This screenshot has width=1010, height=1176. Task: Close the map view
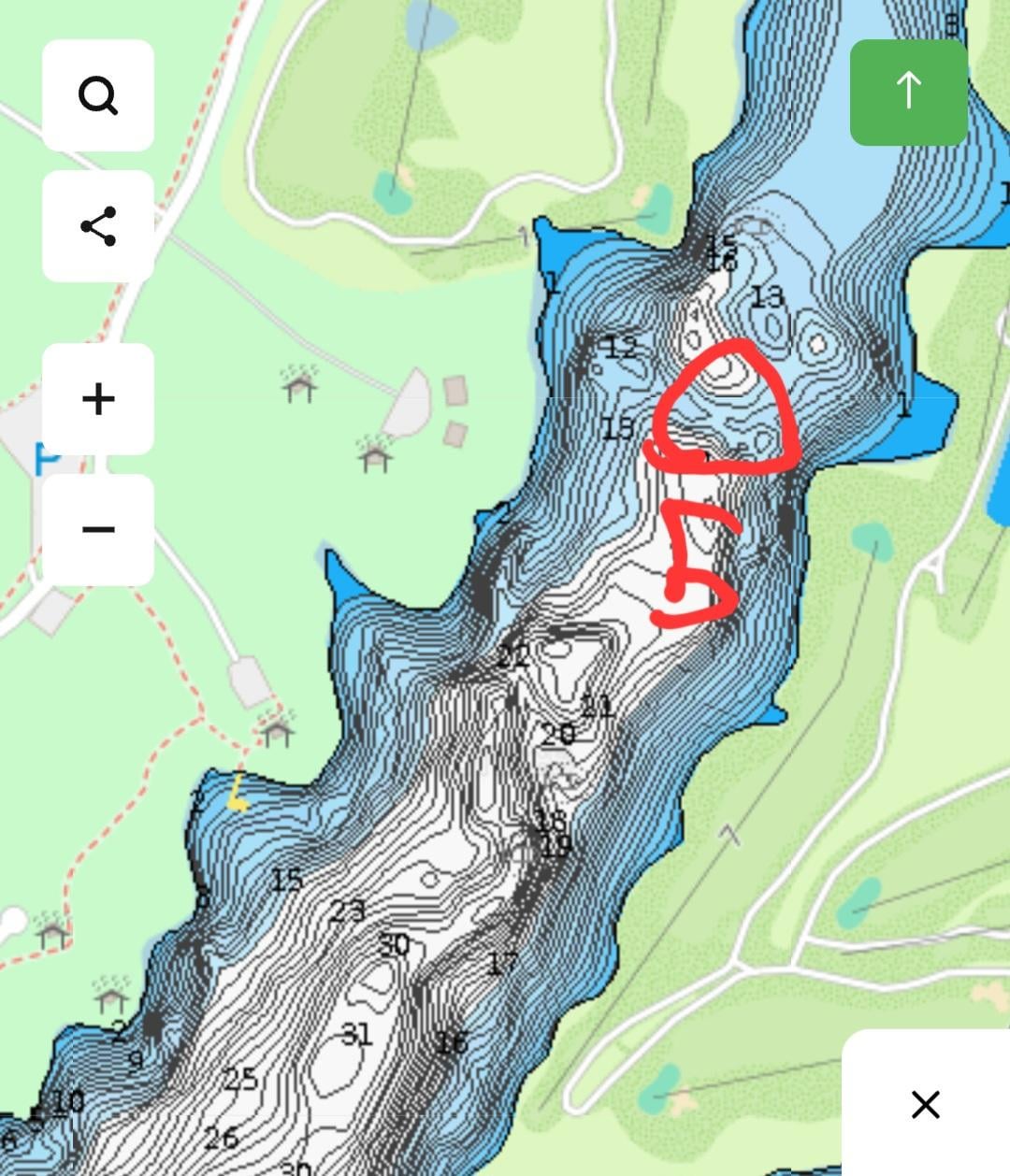point(925,1104)
